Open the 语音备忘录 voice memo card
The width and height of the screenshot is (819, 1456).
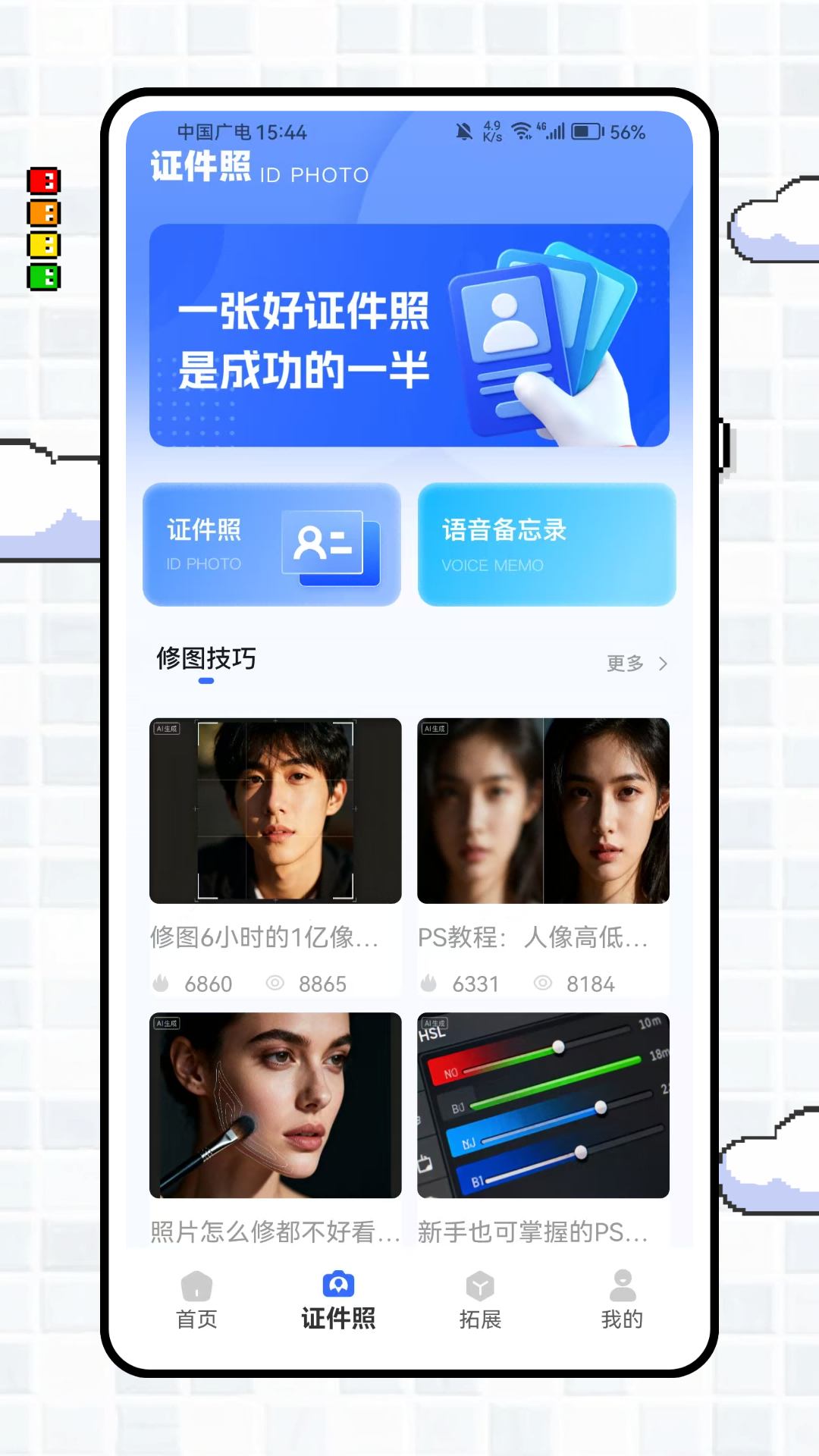546,544
